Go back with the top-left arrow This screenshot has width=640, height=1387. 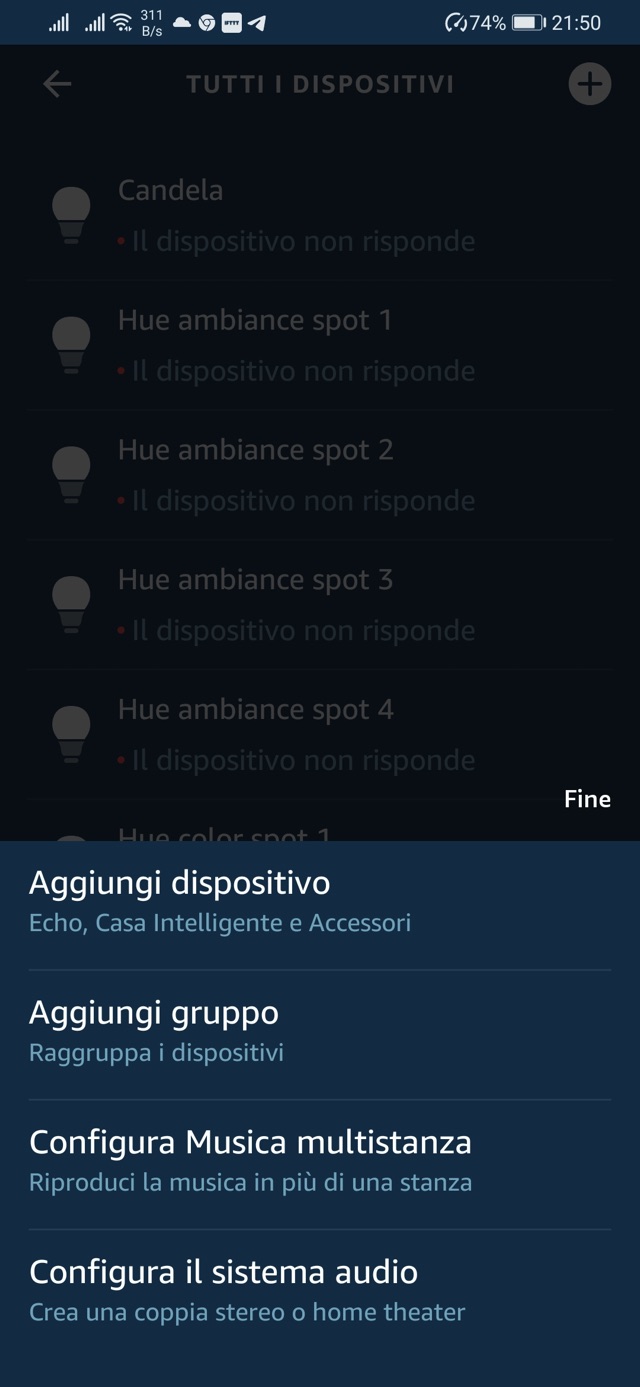(57, 84)
